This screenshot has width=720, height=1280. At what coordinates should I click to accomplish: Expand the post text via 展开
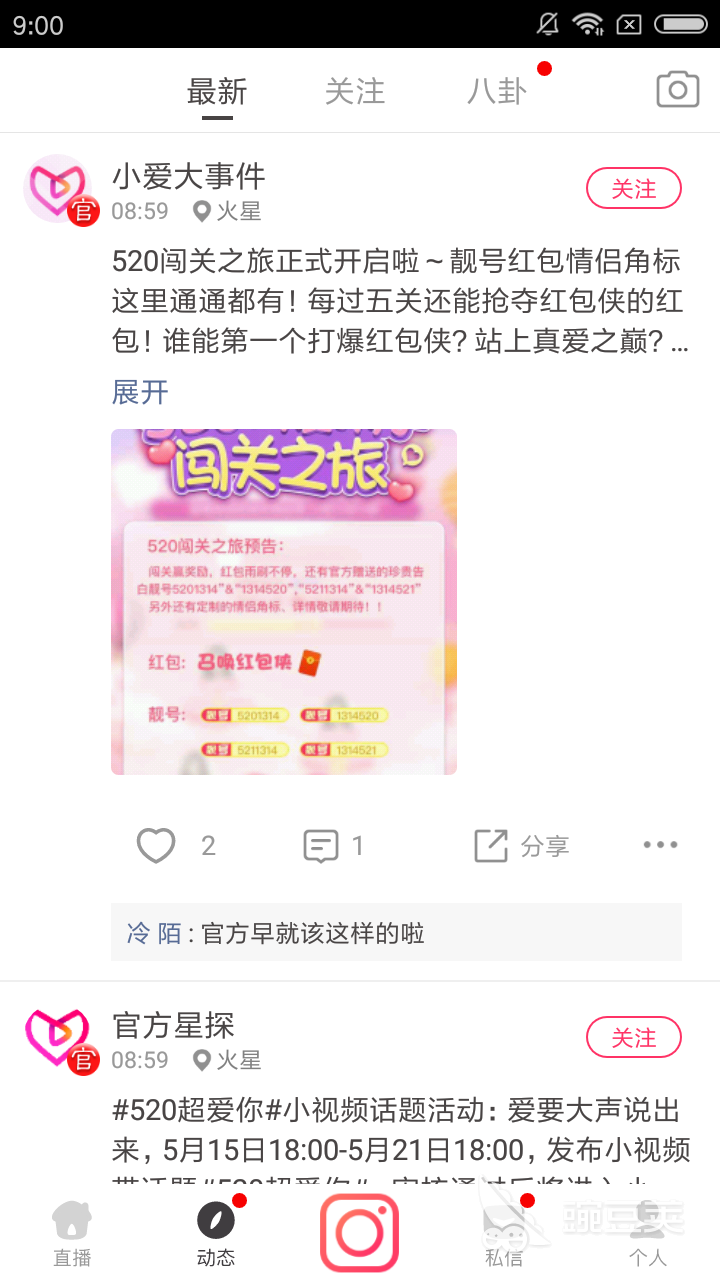point(140,392)
